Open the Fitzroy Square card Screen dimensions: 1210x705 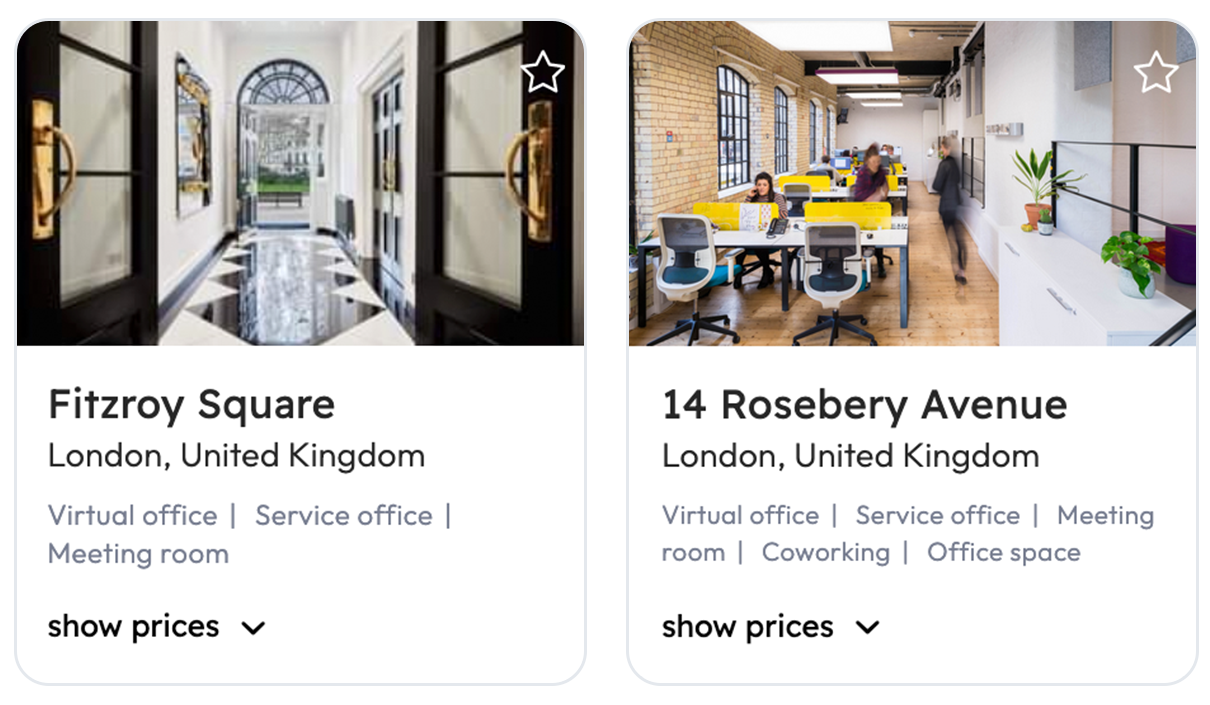[191, 405]
